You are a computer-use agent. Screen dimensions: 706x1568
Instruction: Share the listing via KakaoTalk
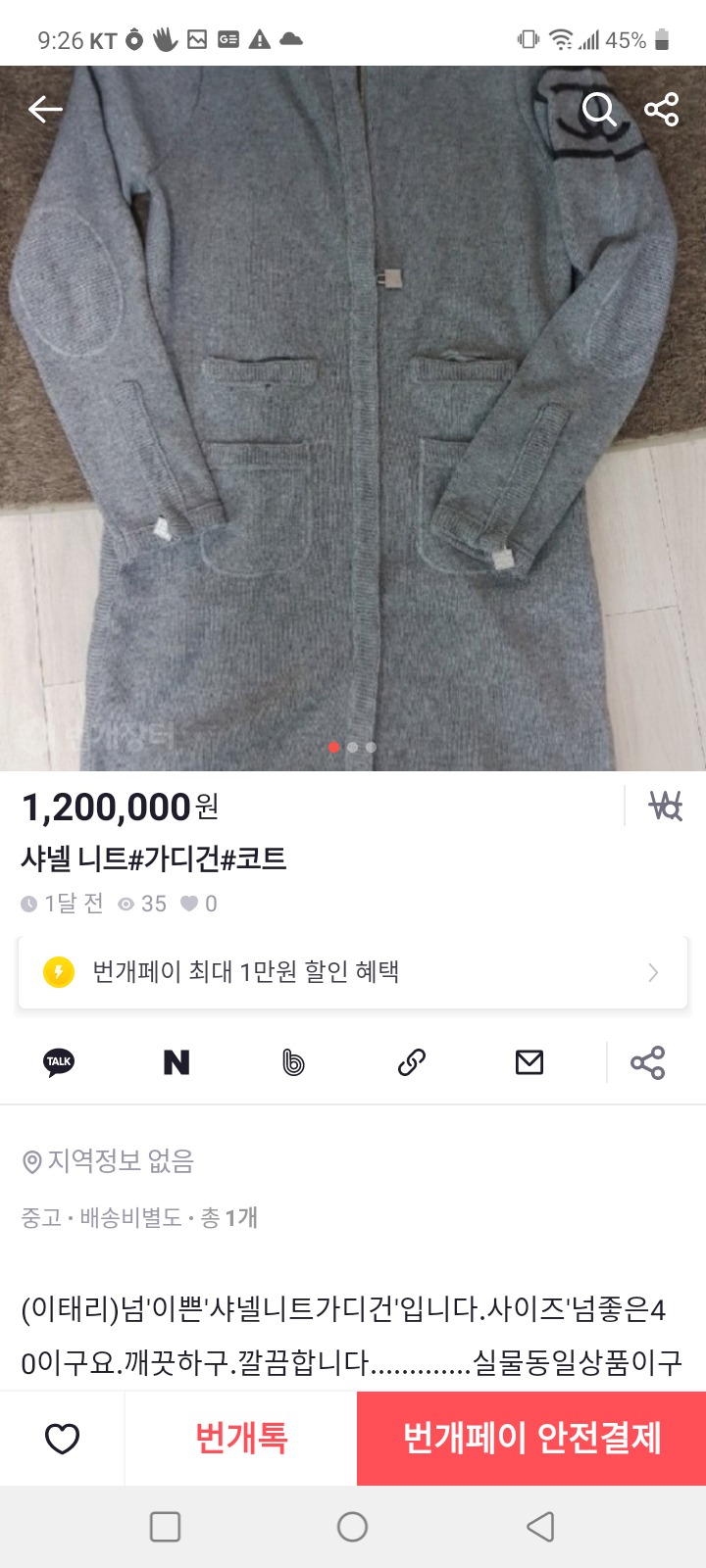tap(59, 1061)
